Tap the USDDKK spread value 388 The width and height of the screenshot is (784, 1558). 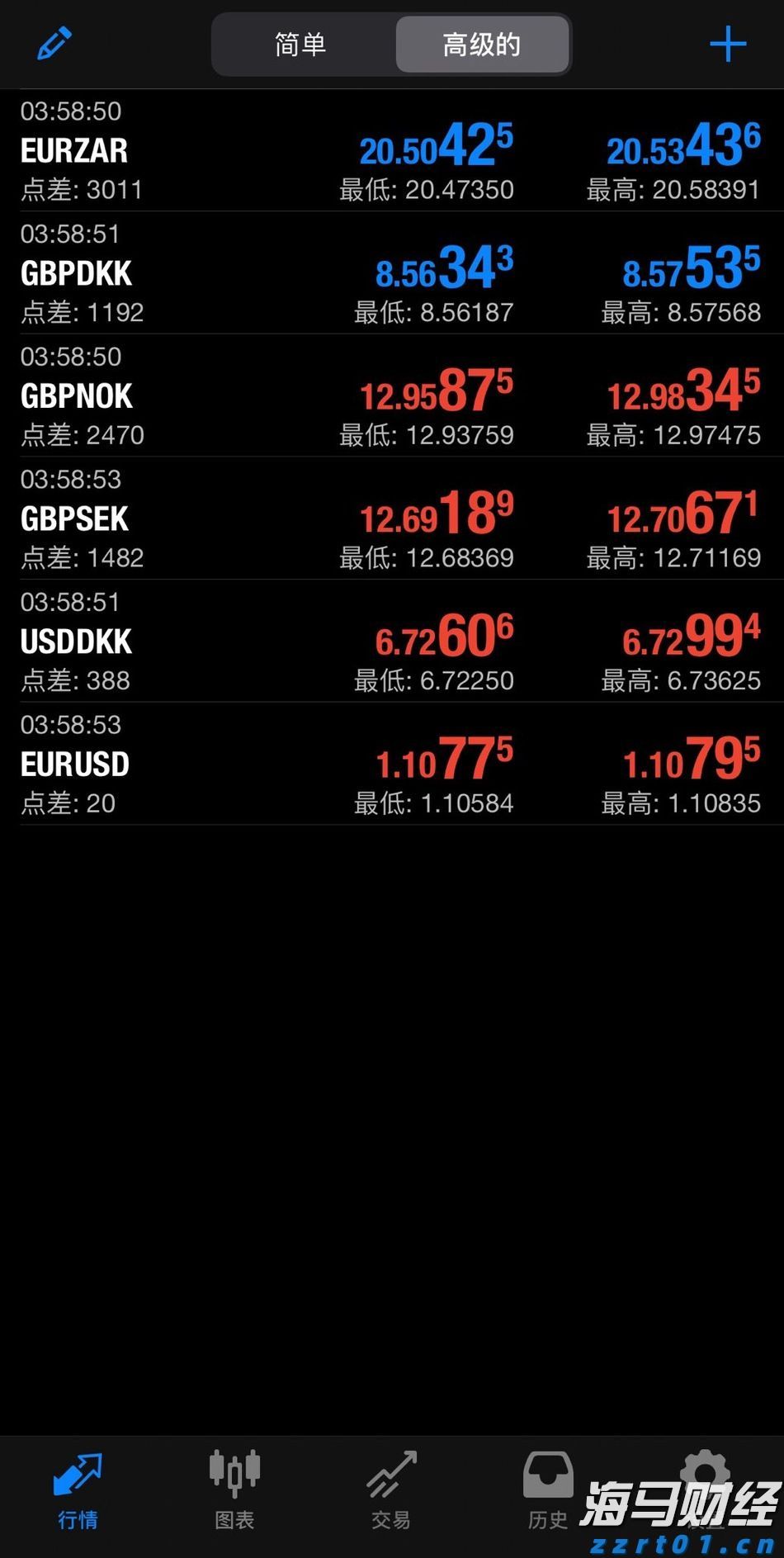[74, 680]
